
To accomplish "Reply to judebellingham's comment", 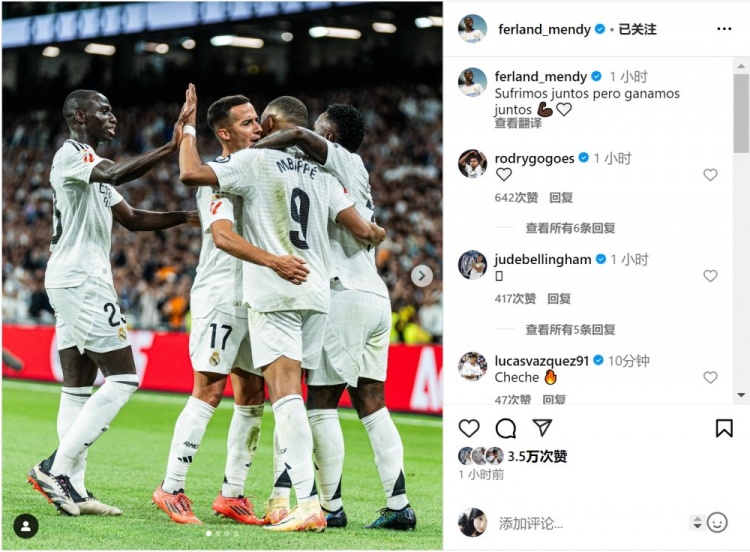I will [x=560, y=298].
